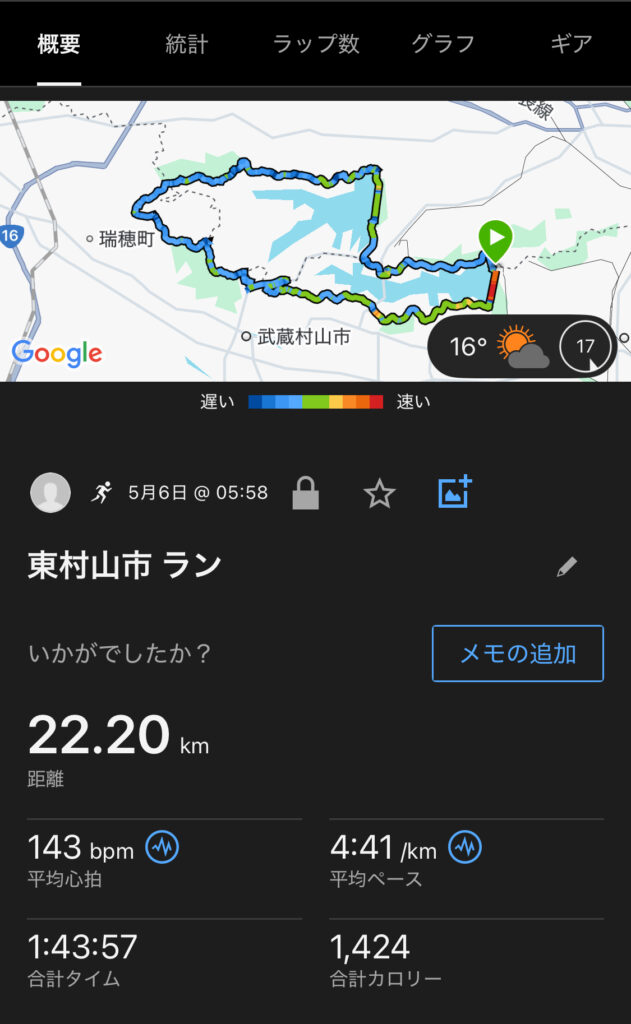Open the ギア tab
The height and width of the screenshot is (1024, 631).
[571, 44]
